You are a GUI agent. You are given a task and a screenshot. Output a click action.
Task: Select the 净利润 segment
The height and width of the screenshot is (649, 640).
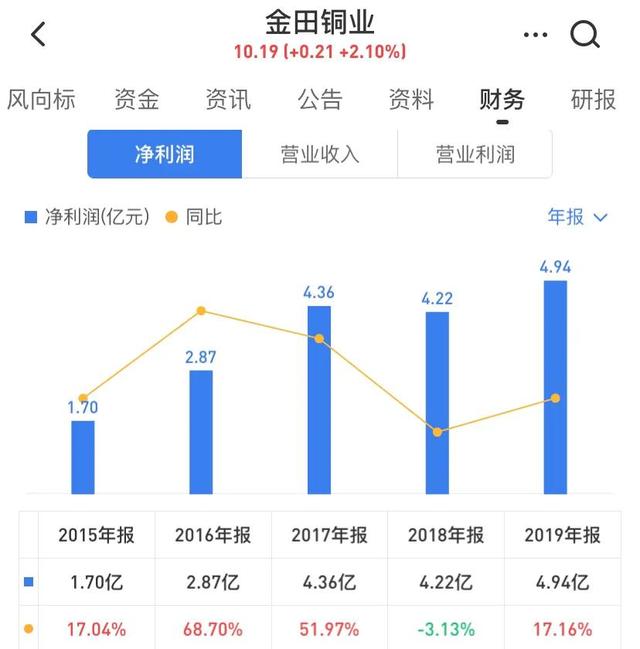tap(165, 154)
